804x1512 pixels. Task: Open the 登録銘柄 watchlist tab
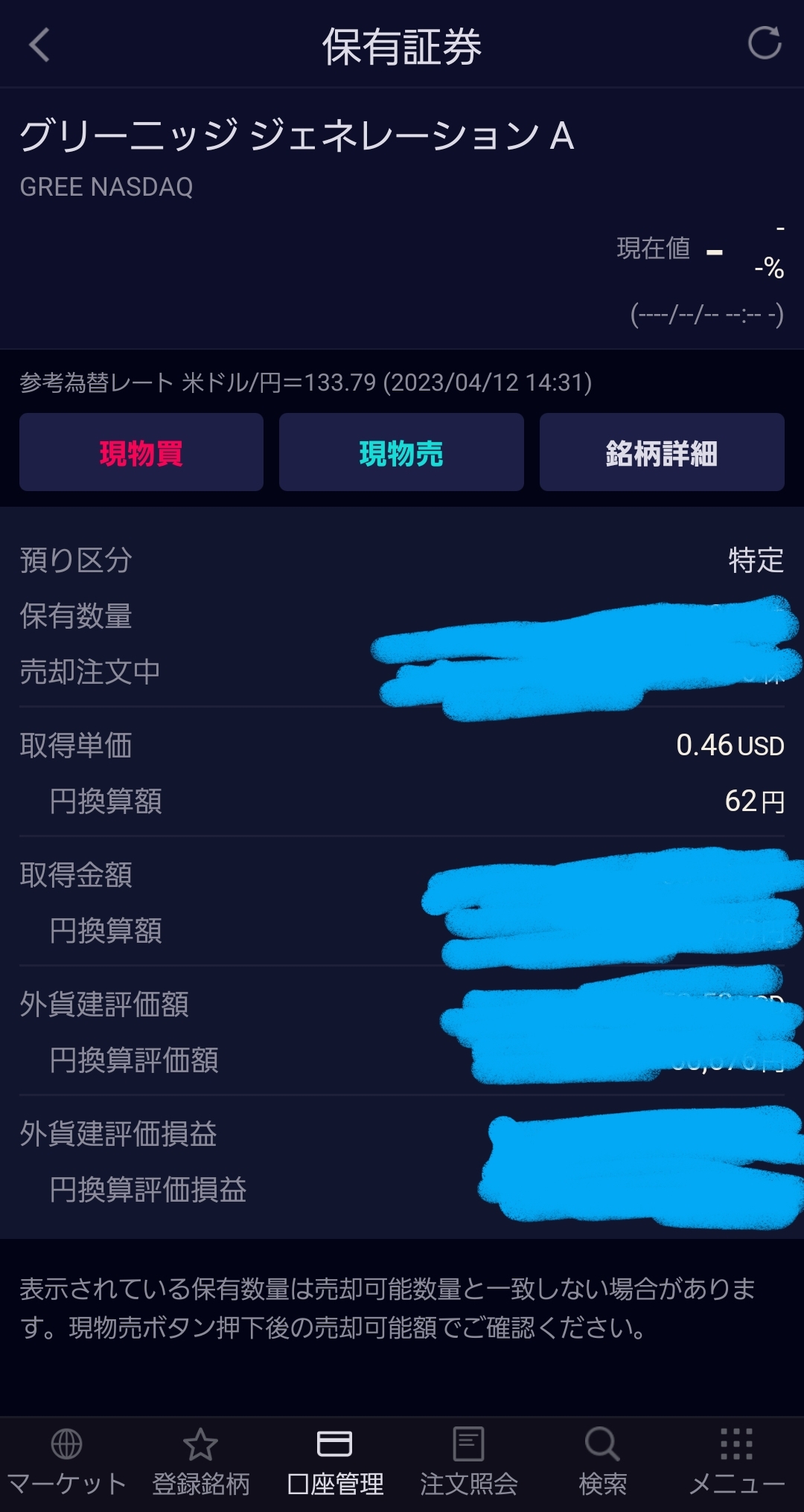(x=201, y=1462)
